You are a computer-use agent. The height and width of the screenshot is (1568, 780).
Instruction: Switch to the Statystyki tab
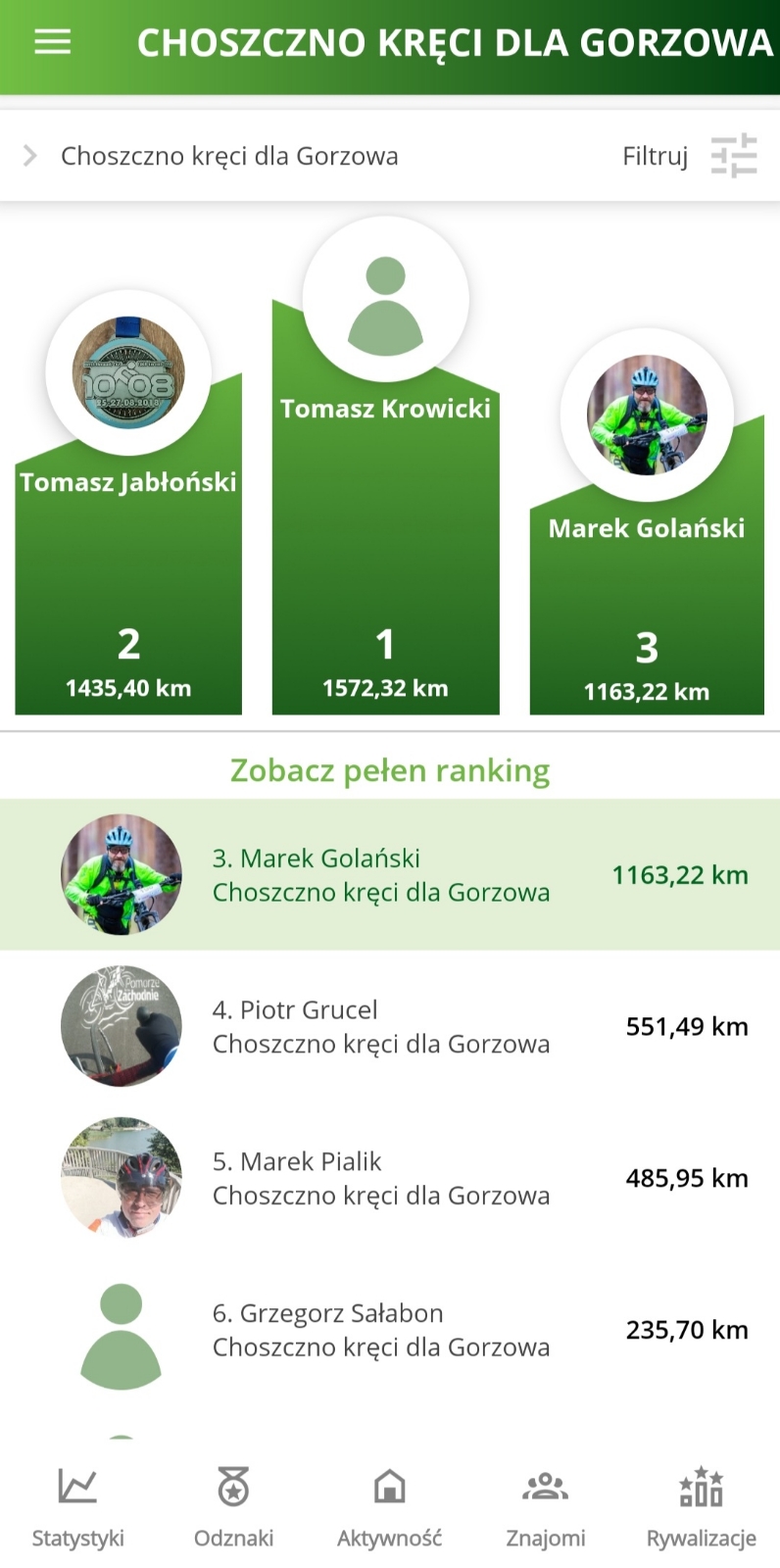77,1507
